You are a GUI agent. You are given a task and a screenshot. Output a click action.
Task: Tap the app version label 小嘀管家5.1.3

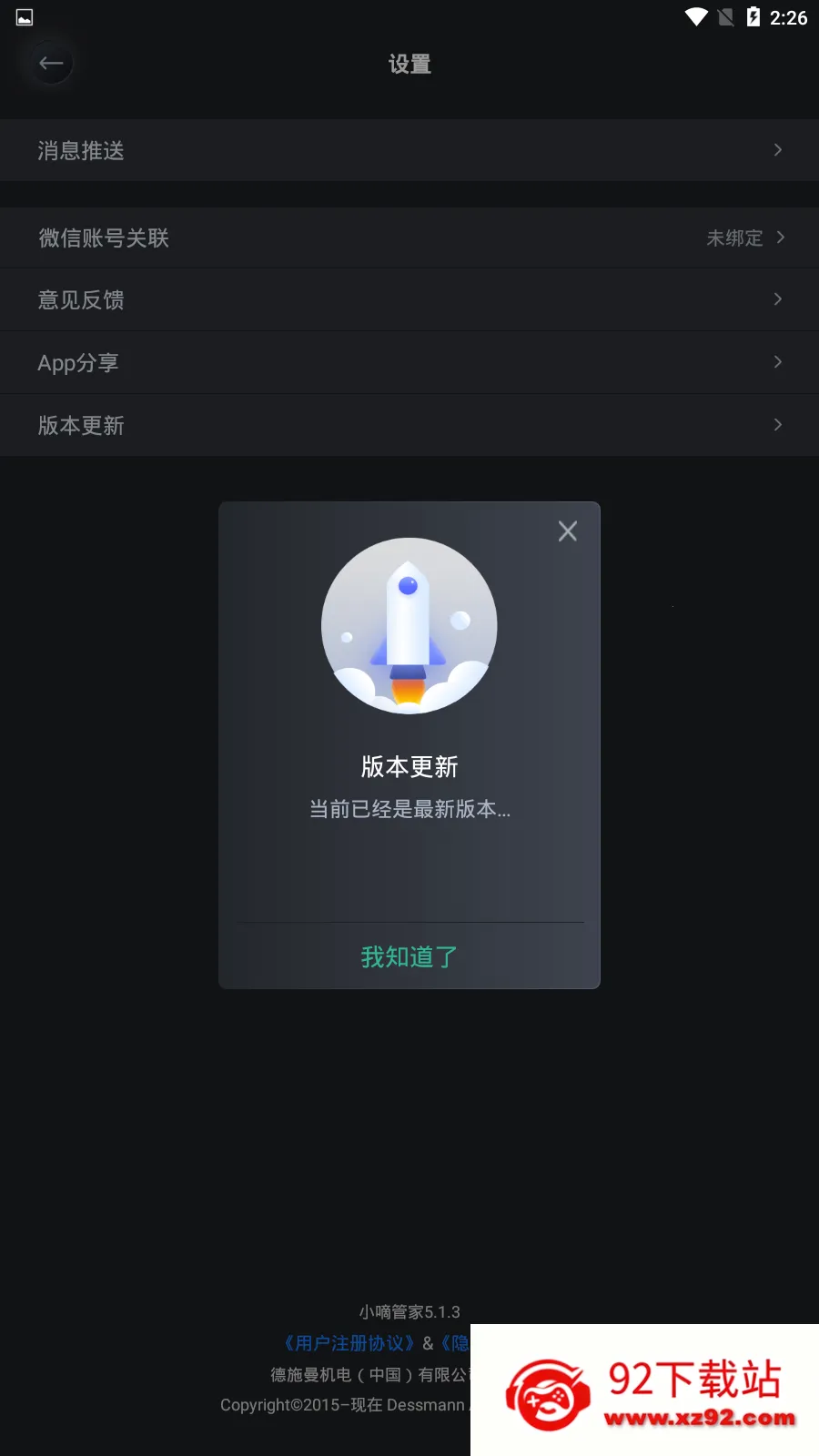point(409,1311)
